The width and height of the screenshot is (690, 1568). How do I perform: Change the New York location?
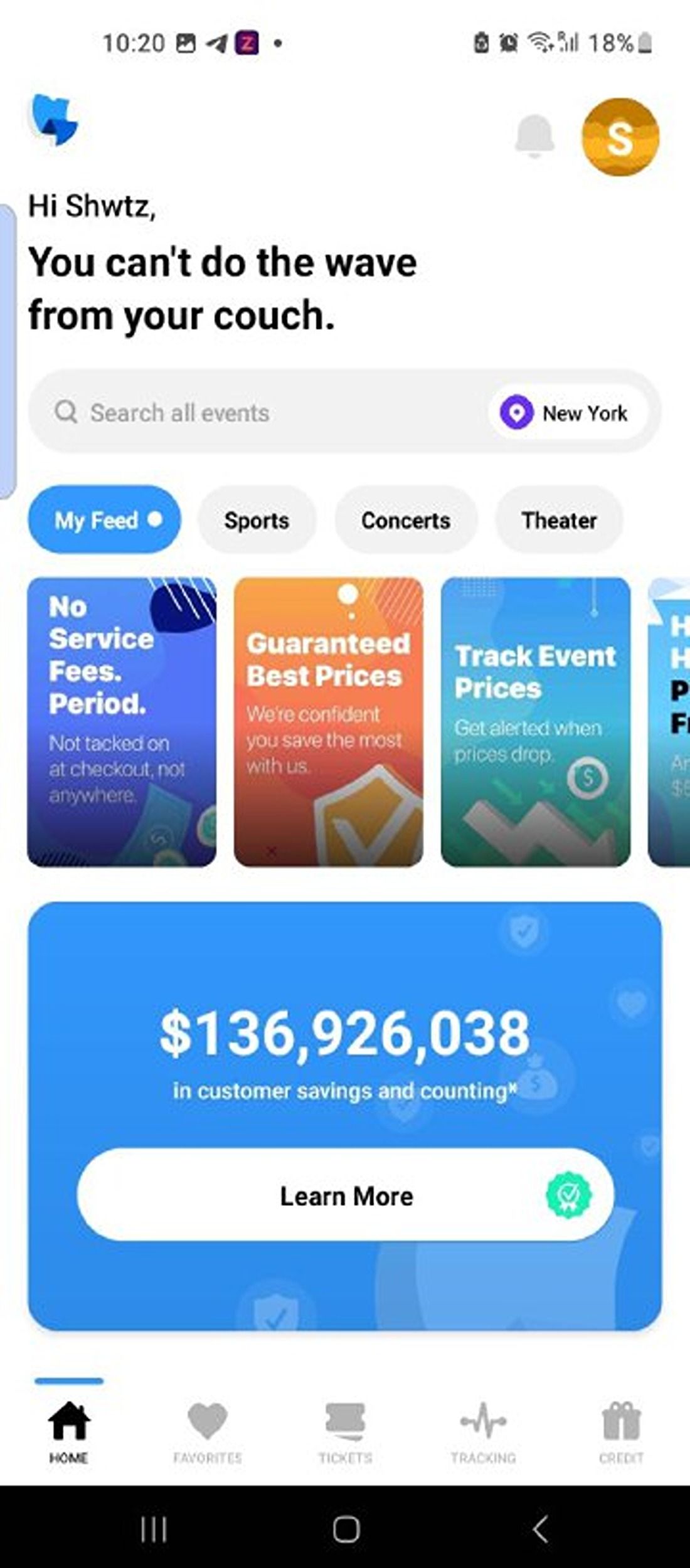tap(568, 413)
